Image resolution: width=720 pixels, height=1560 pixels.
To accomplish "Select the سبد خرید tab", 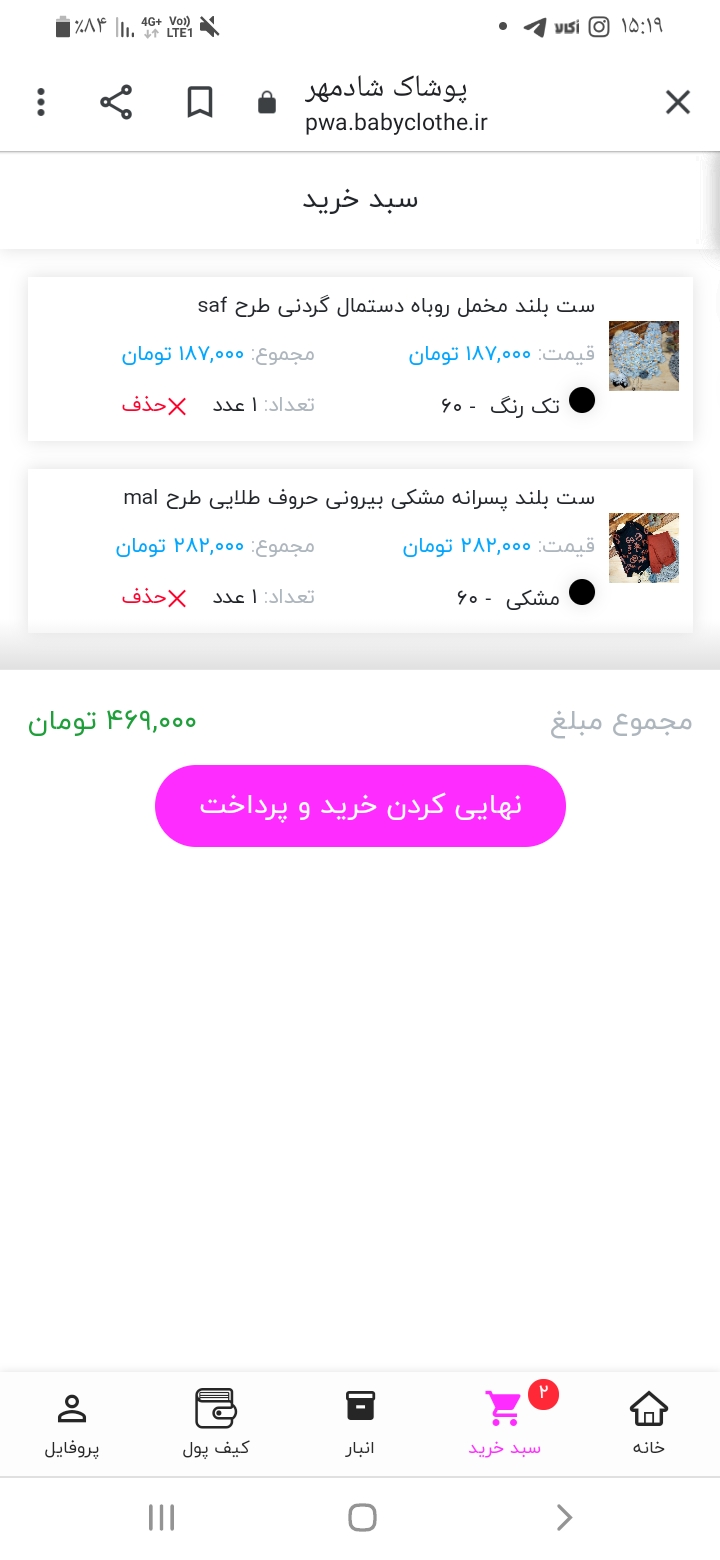I will click(504, 1422).
